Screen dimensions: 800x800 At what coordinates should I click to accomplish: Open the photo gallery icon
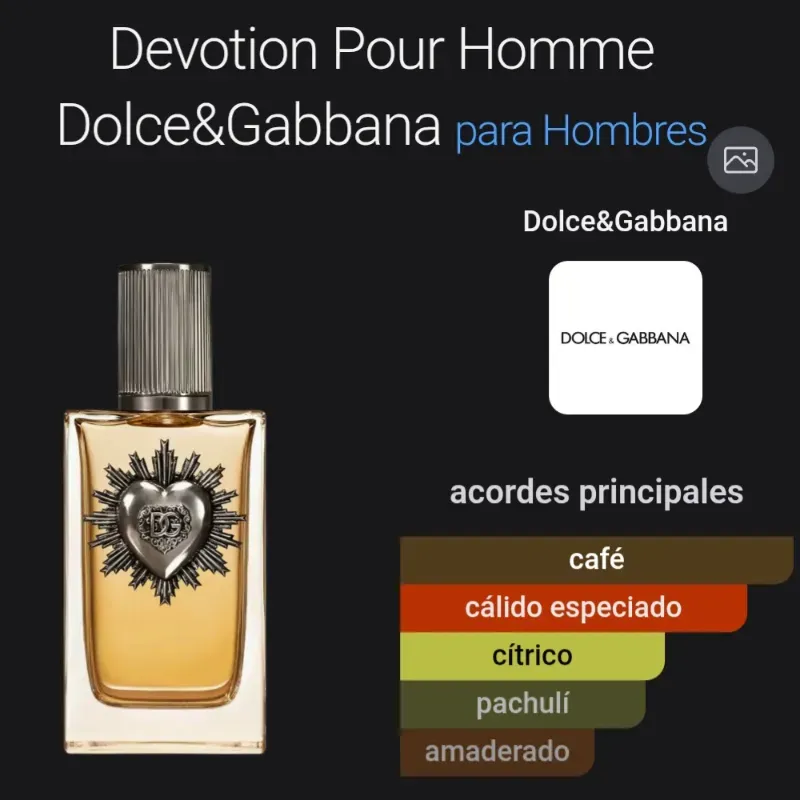(x=741, y=160)
